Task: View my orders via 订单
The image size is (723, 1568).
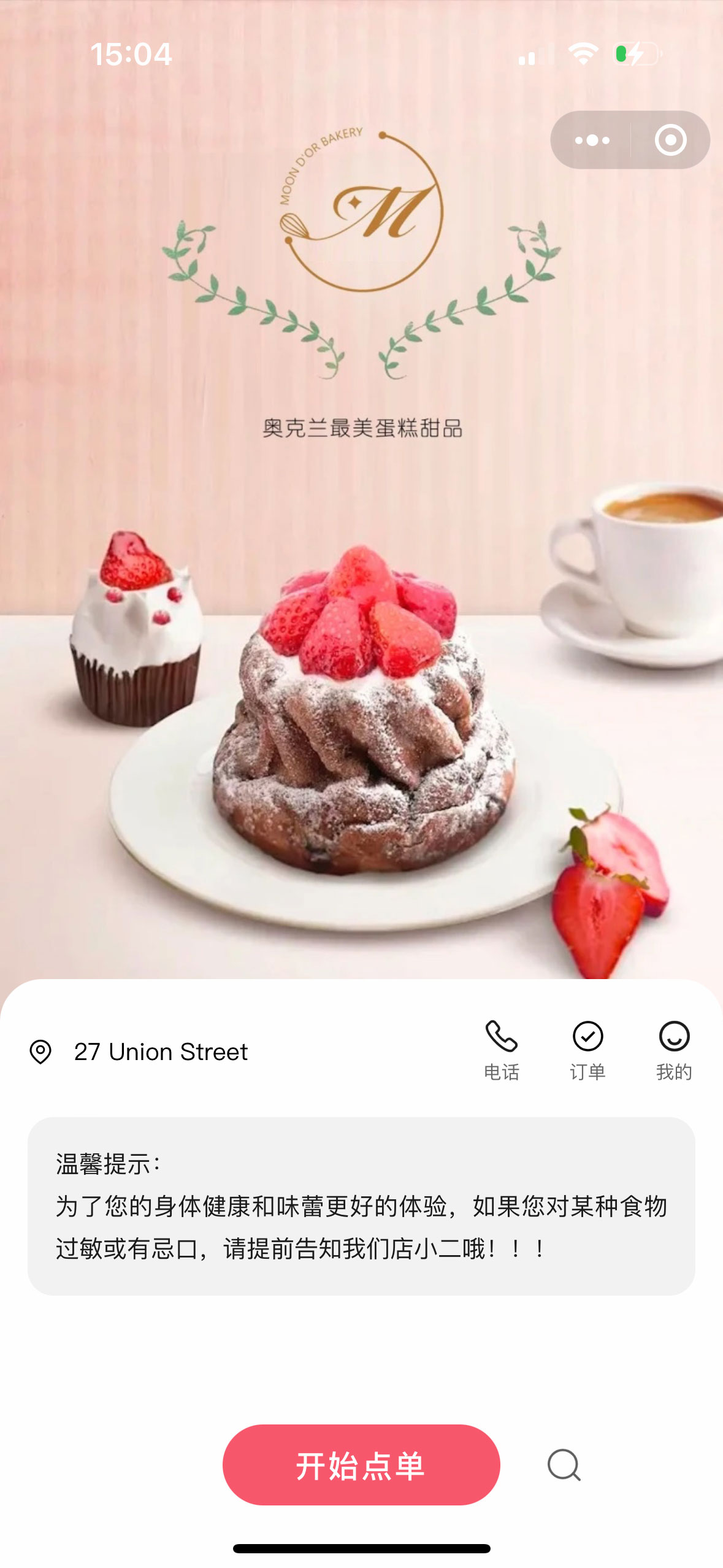Action: point(587,1050)
